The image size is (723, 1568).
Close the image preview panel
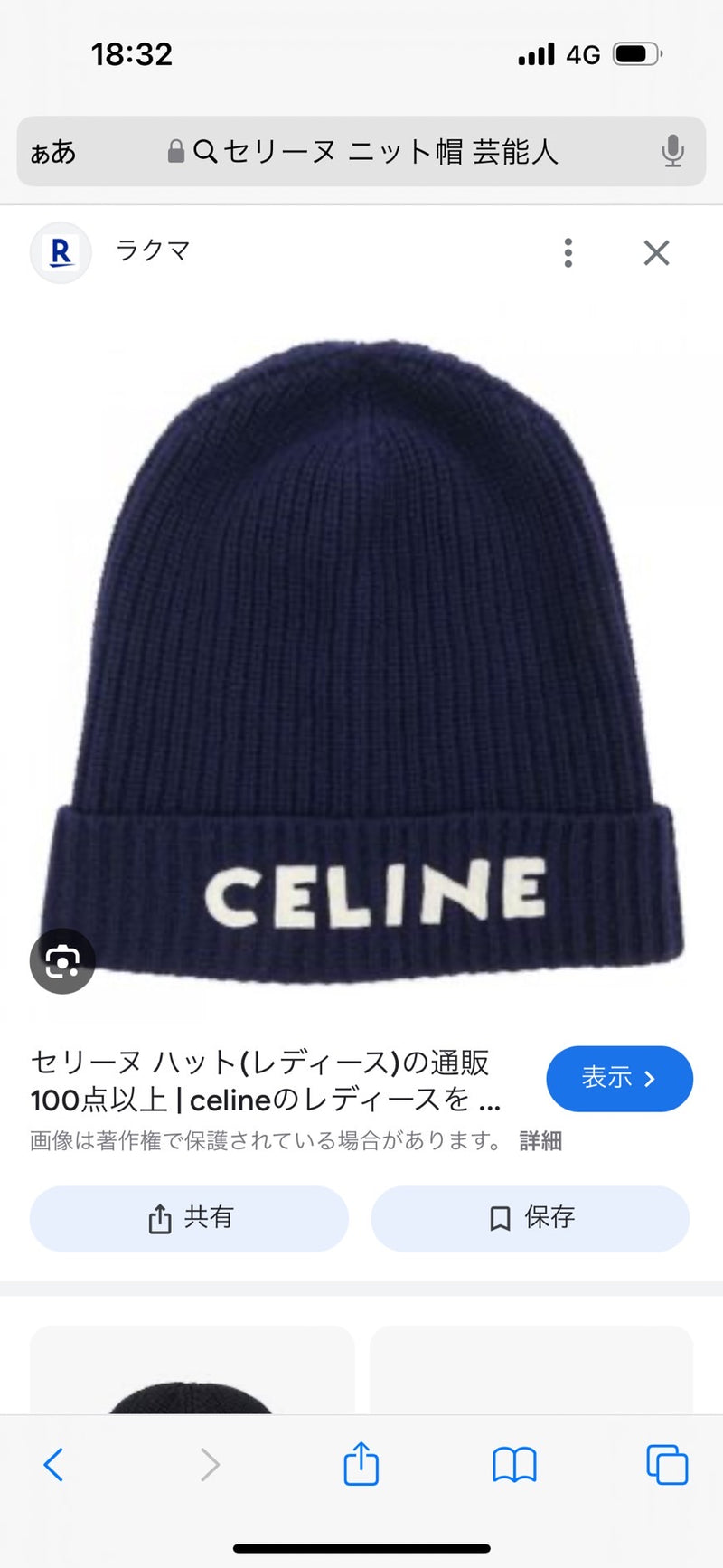coord(656,252)
